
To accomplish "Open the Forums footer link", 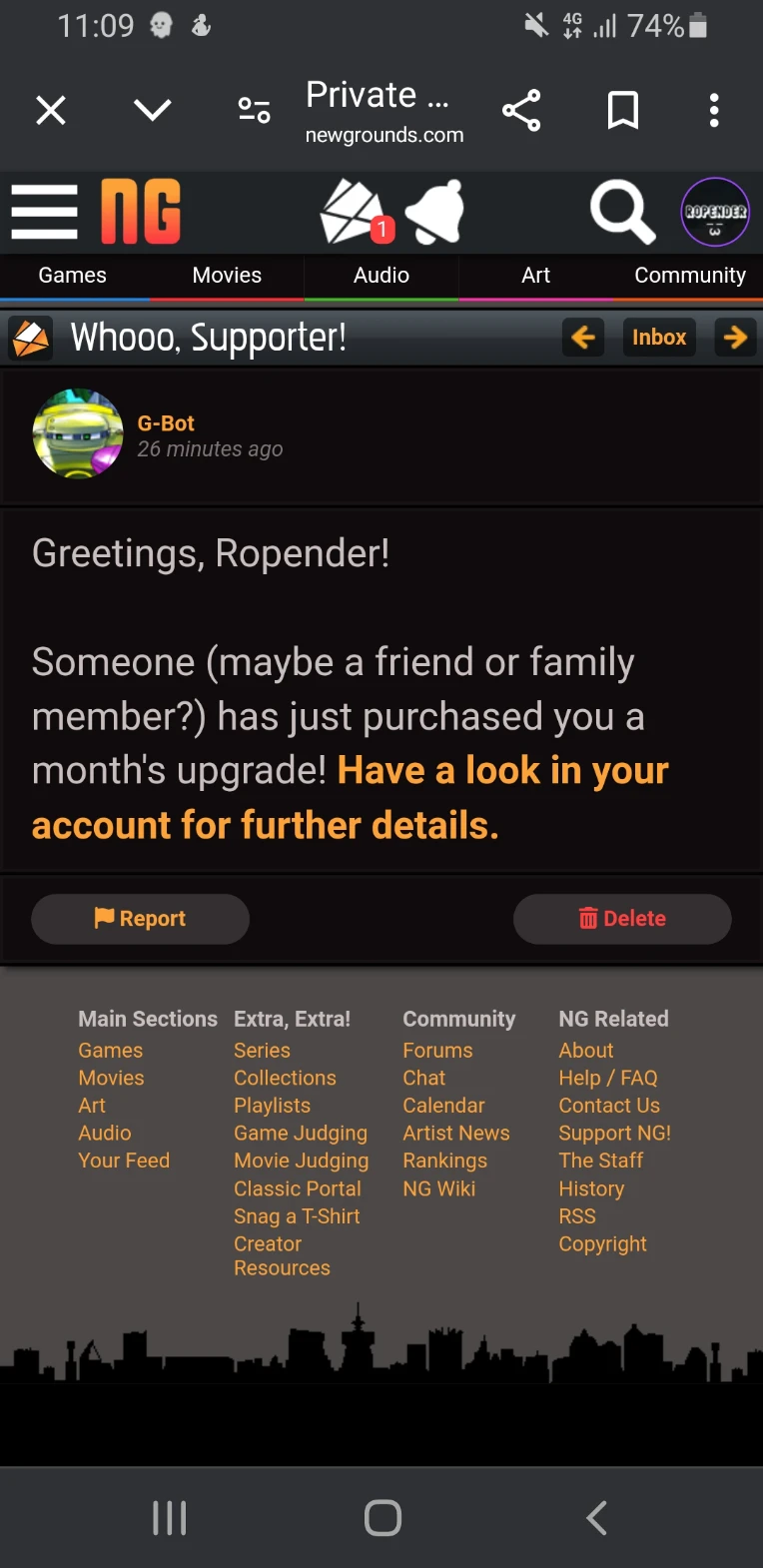I will [x=437, y=1051].
